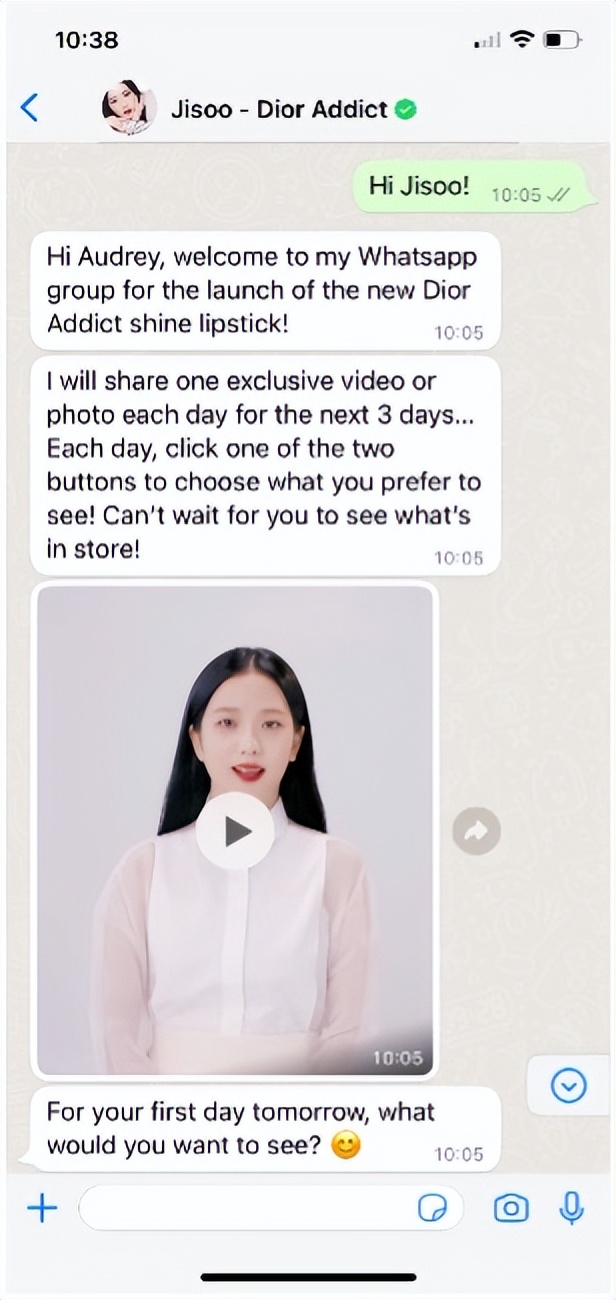616x1300 pixels.
Task: Open Jisoo - Dior Addict contact info
Action: (280, 109)
